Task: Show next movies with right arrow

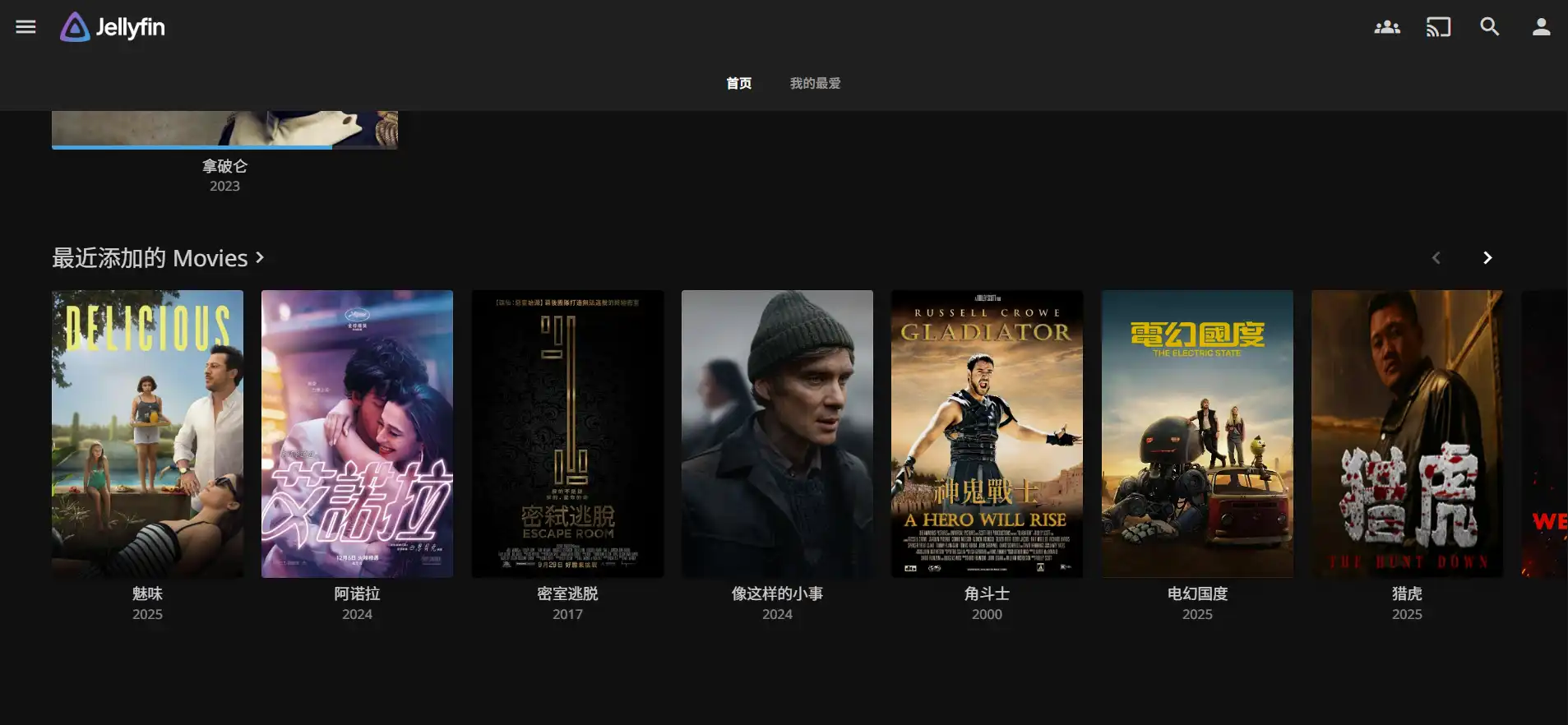Action: (x=1487, y=258)
